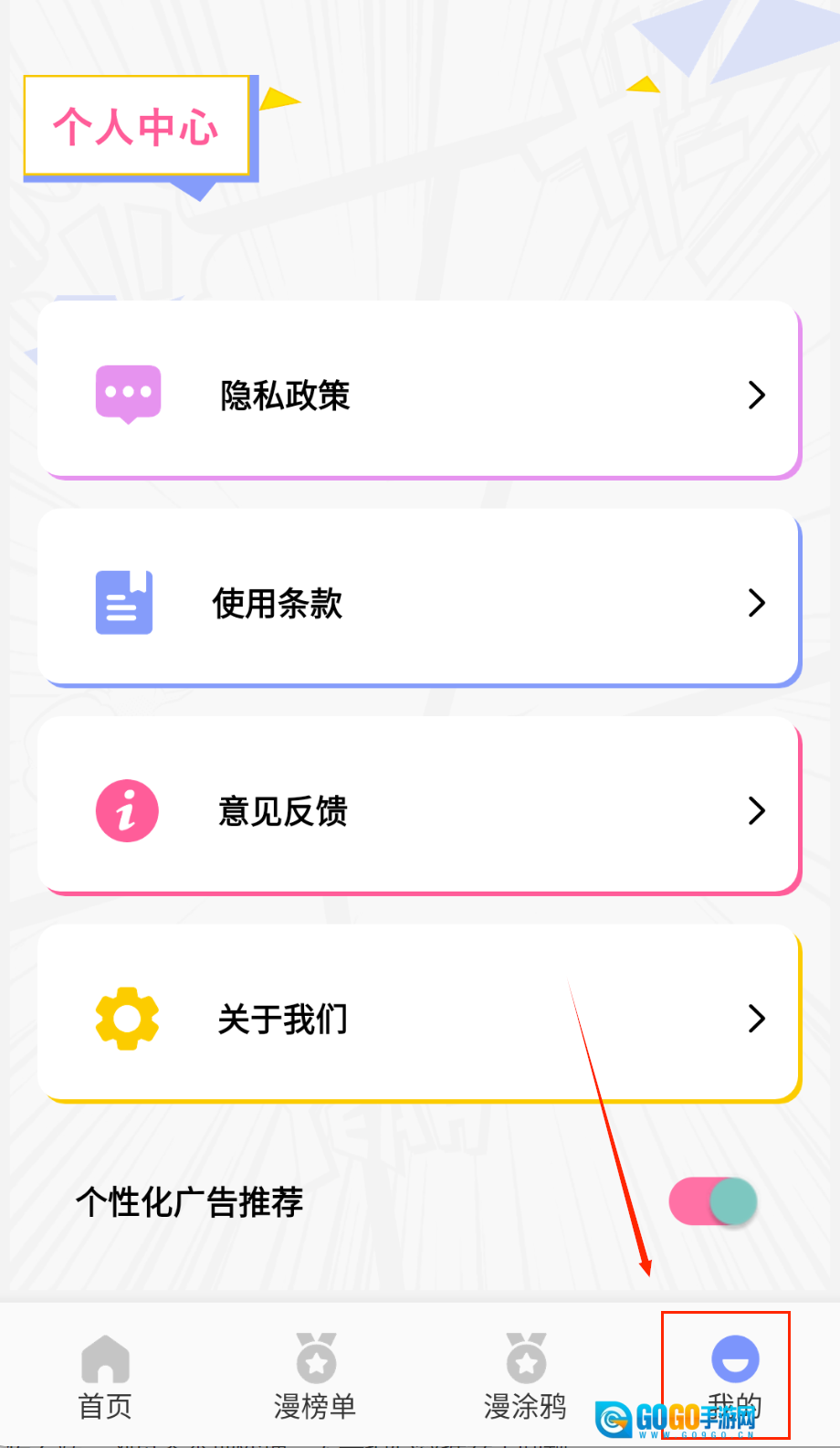Open the 隐私政策 privacy policy row
Image resolution: width=840 pixels, height=1448 pixels.
pyautogui.click(x=419, y=393)
